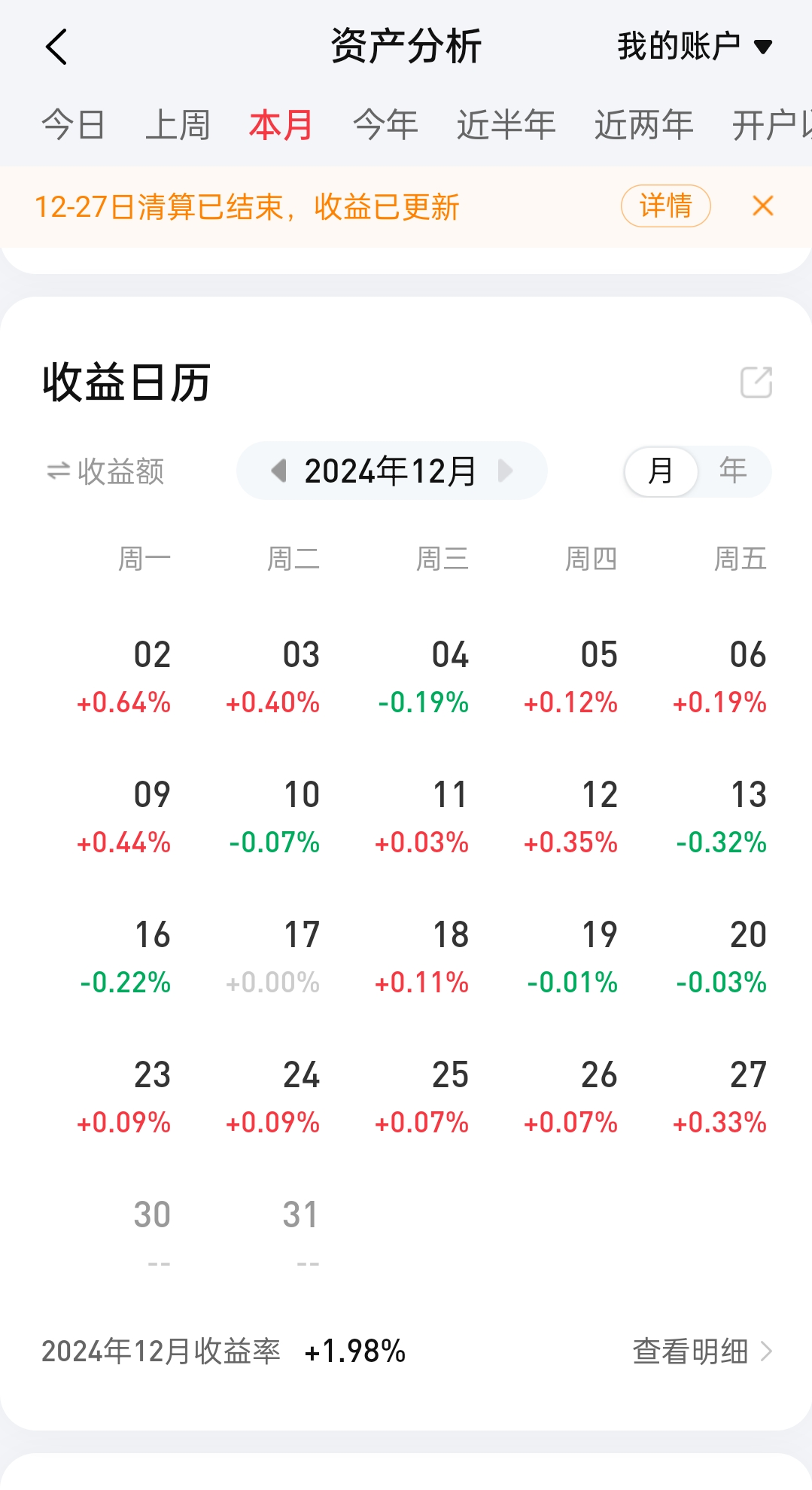This screenshot has height=1490, width=812.
Task: Switch to the 今年 tab
Action: pyautogui.click(x=385, y=125)
